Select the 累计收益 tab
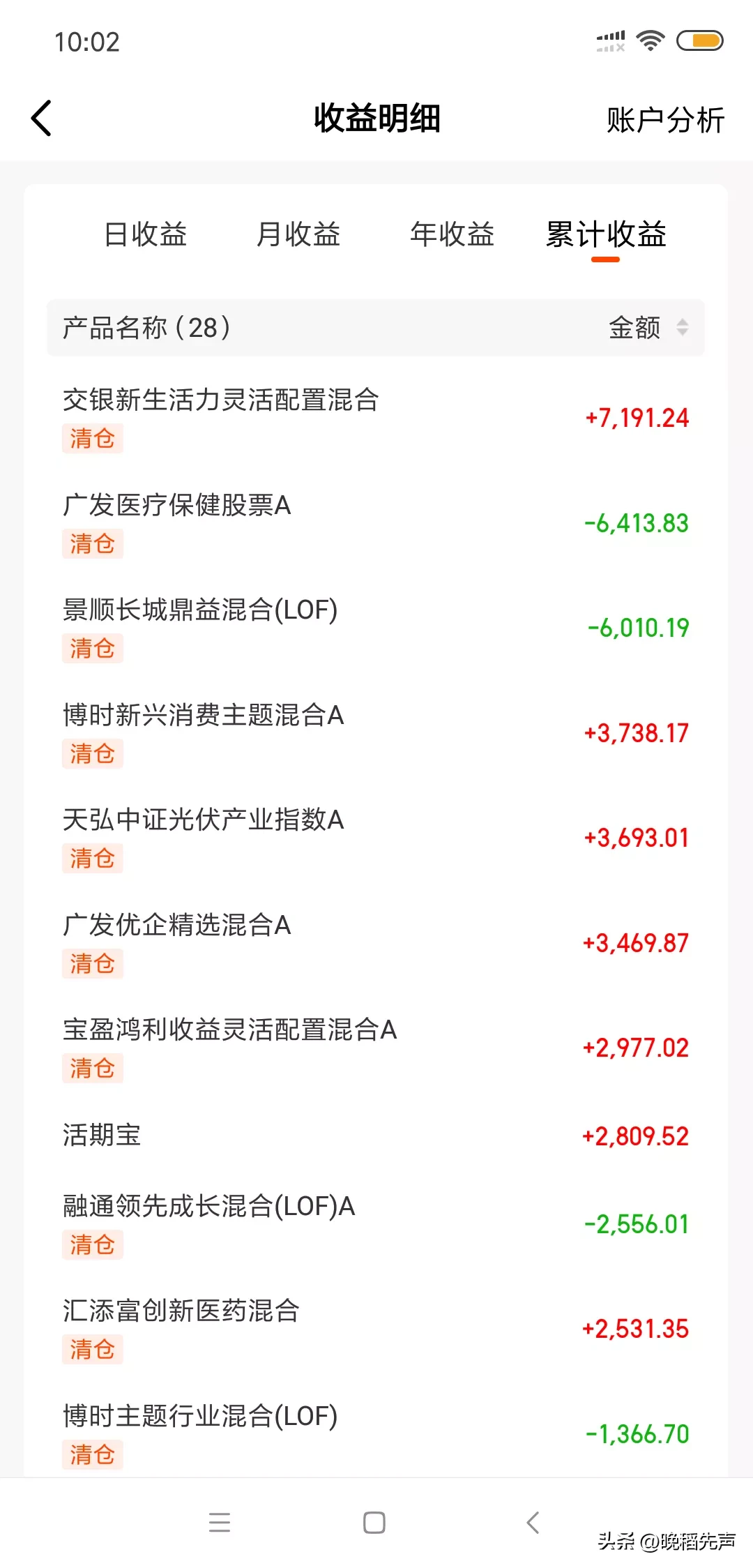The width and height of the screenshot is (753, 1568). [x=605, y=234]
